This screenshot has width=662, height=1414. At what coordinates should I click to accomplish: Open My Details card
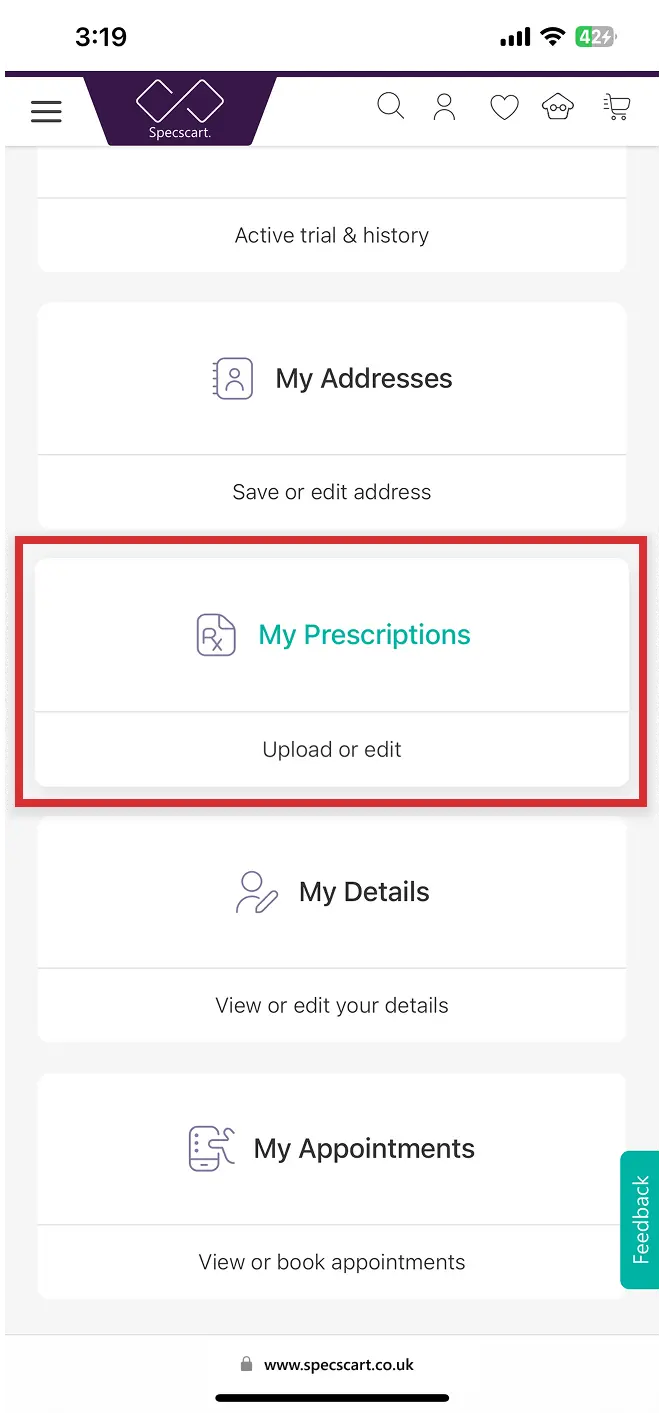click(x=332, y=892)
